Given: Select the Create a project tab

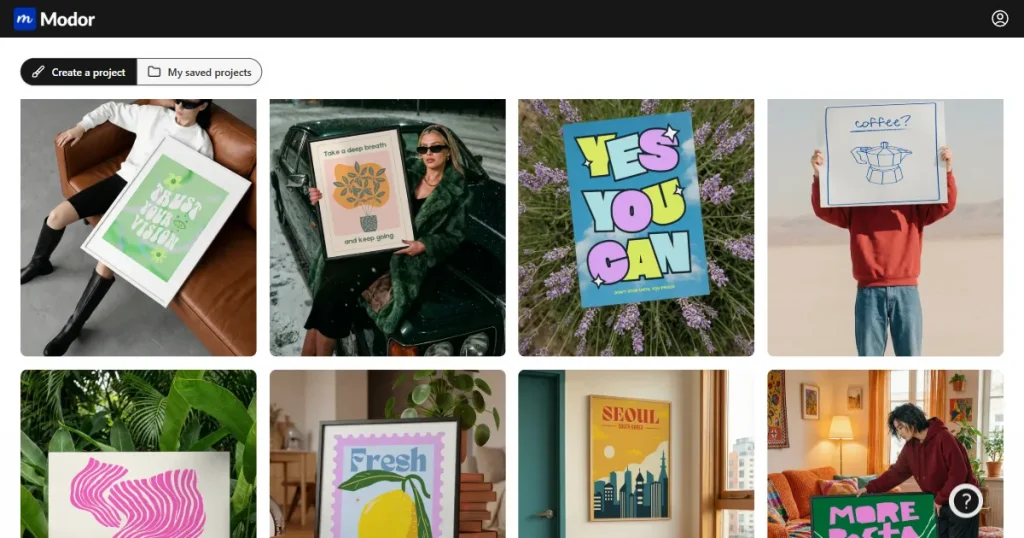Looking at the screenshot, I should [x=79, y=72].
